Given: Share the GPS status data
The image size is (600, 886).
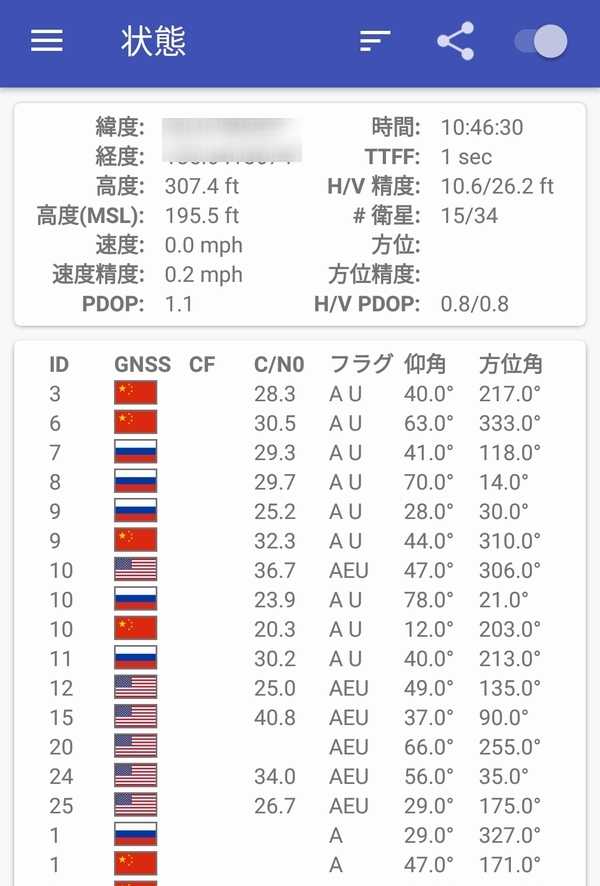Looking at the screenshot, I should [456, 41].
